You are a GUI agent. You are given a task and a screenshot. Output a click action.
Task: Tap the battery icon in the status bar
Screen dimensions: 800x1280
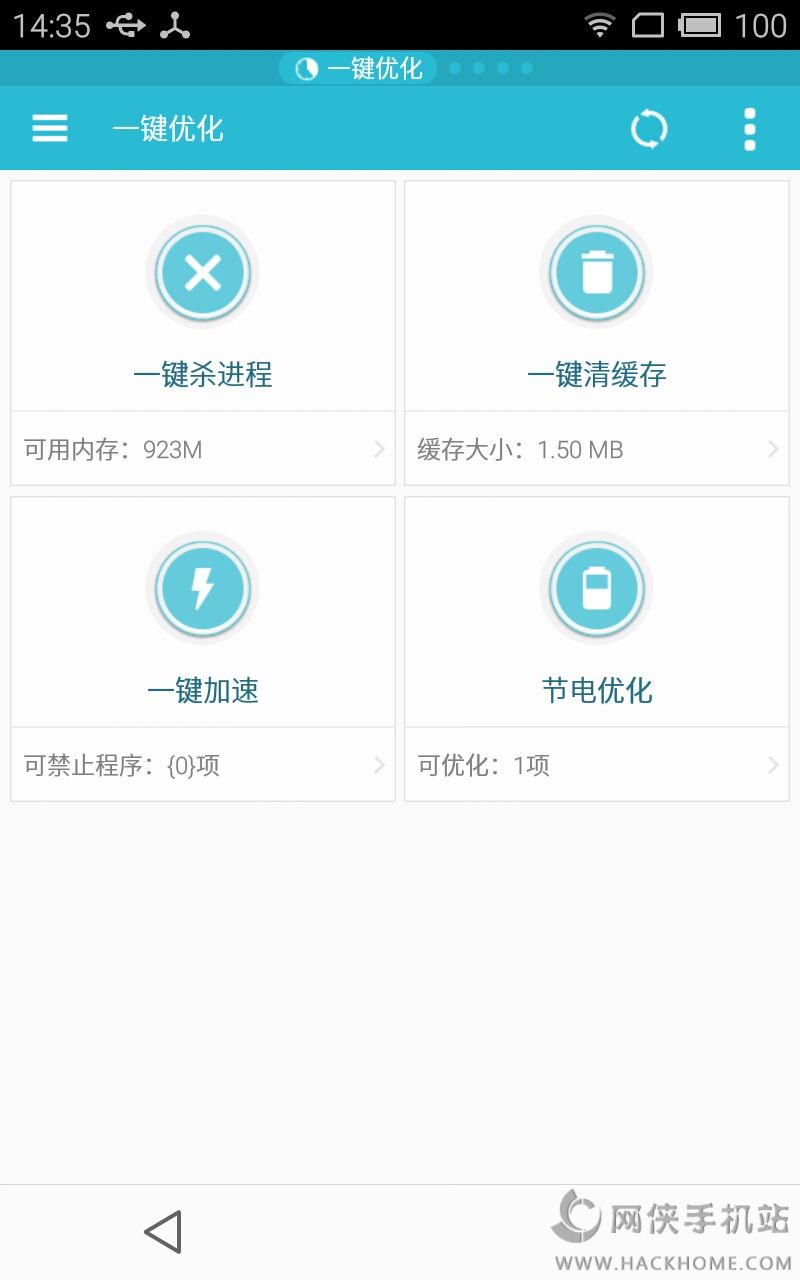coord(698,22)
